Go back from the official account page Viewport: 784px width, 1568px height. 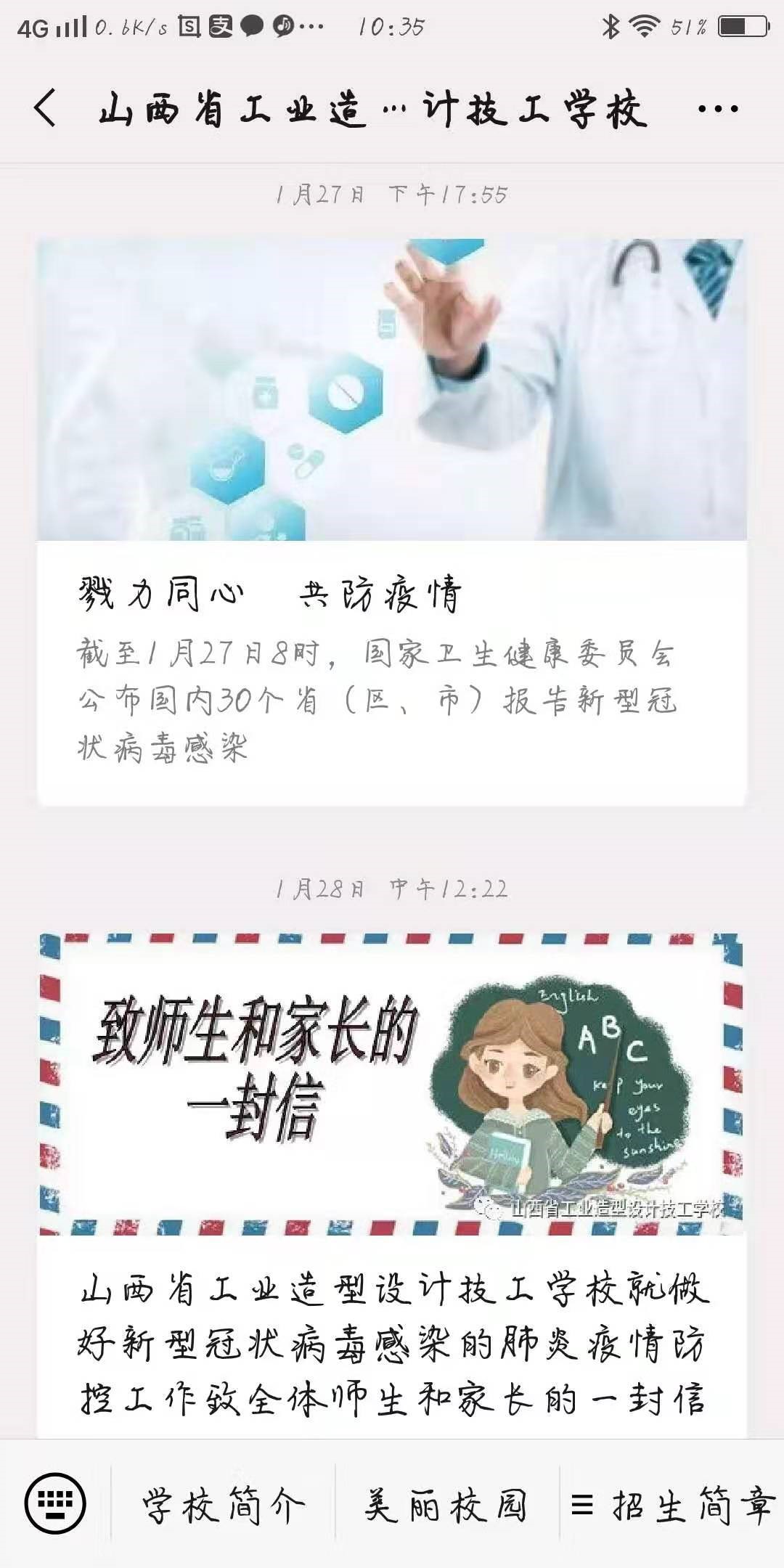click(45, 109)
